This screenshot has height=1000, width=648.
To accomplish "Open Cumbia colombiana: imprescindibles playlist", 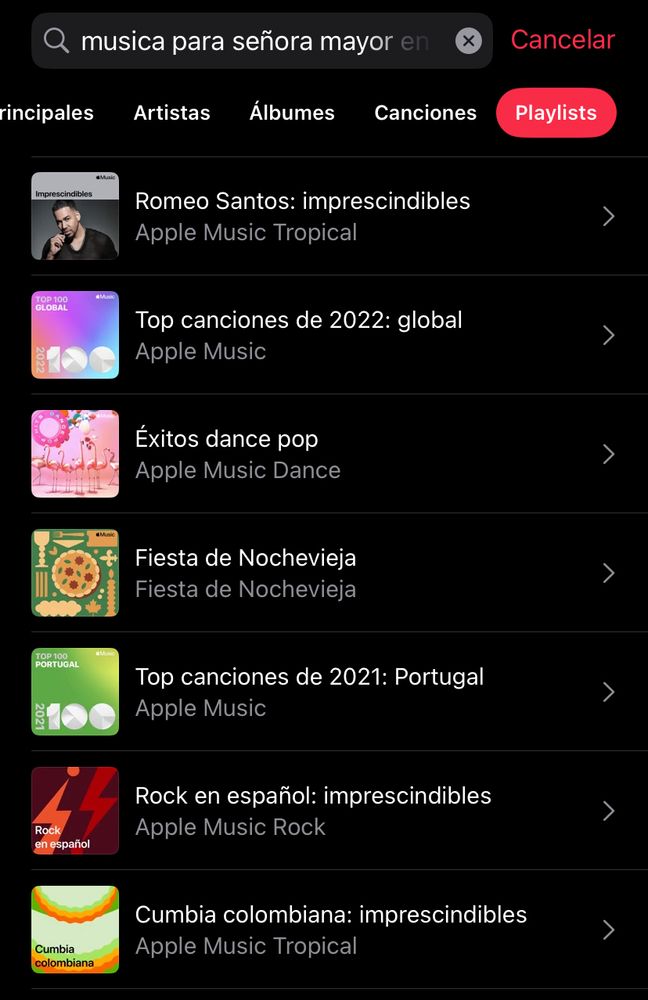I will pos(330,930).
